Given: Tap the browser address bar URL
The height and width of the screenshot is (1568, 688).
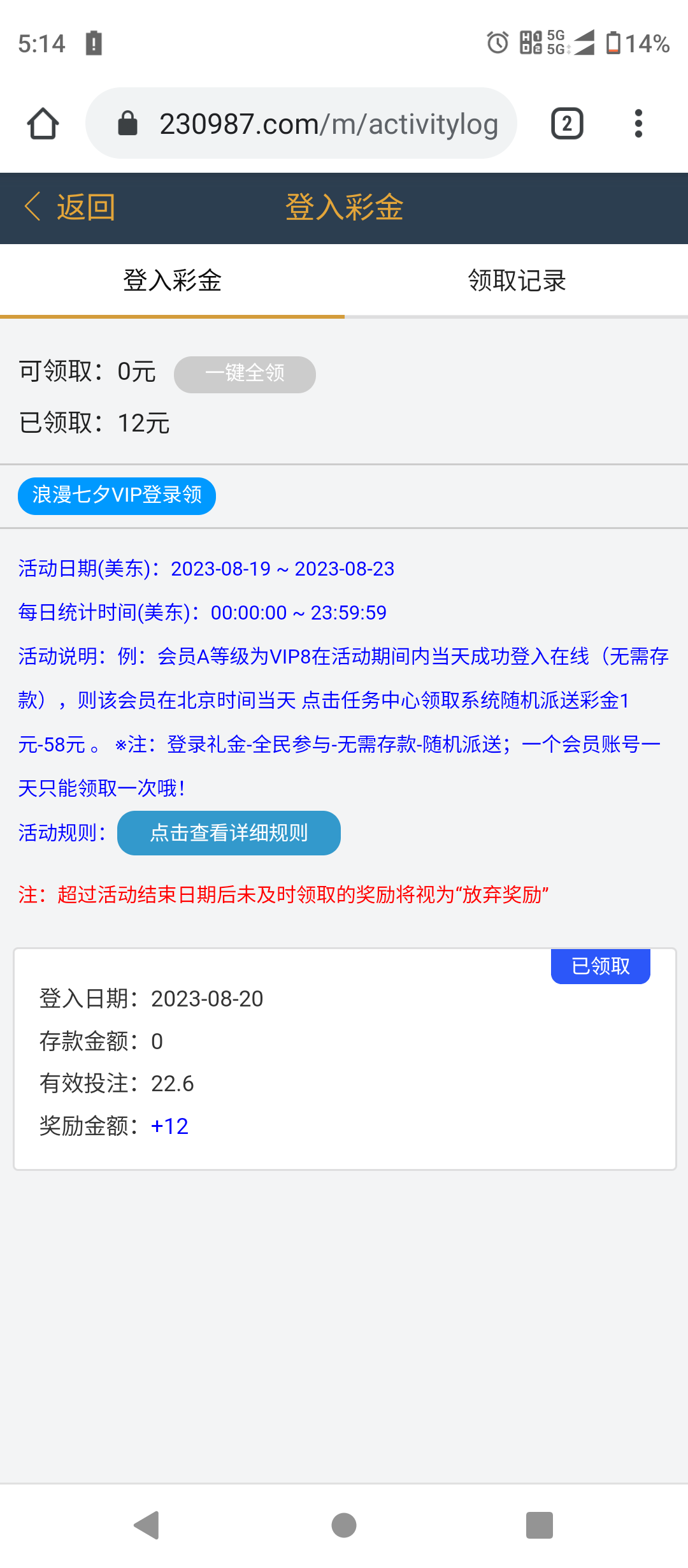Looking at the screenshot, I should (327, 124).
